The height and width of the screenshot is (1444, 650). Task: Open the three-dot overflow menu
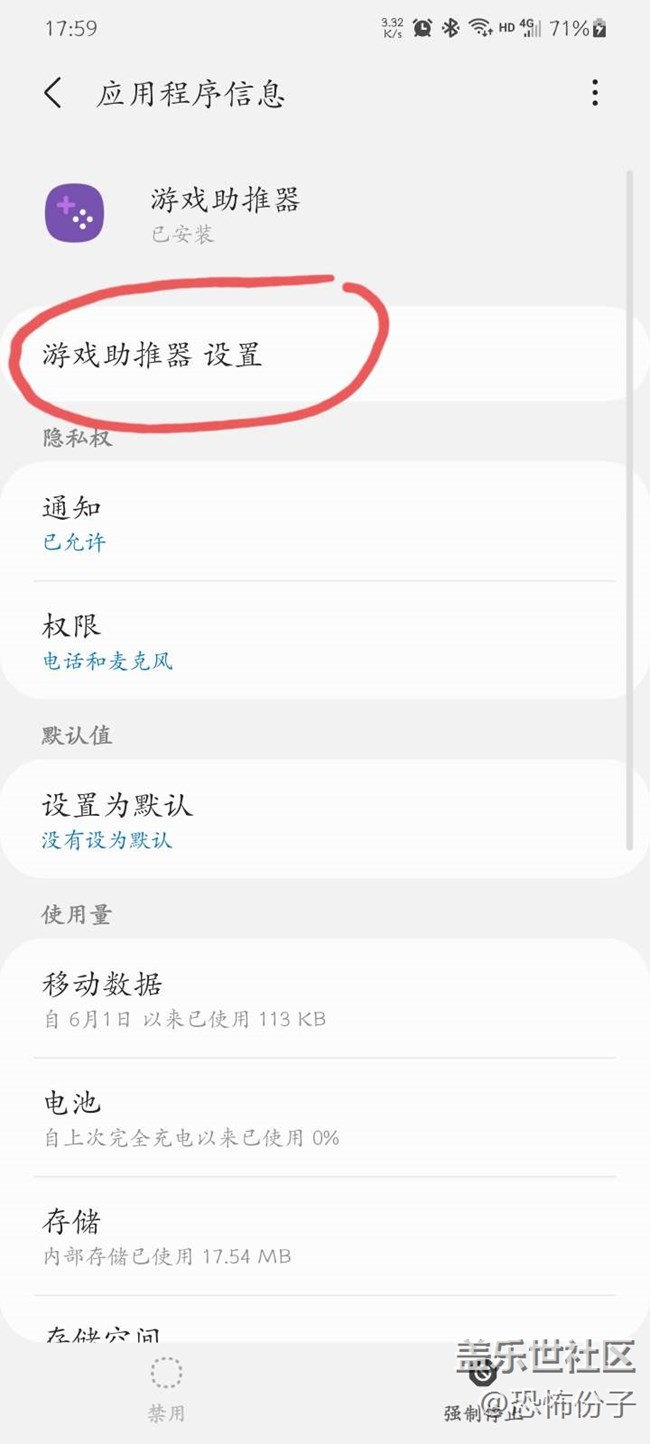point(595,94)
